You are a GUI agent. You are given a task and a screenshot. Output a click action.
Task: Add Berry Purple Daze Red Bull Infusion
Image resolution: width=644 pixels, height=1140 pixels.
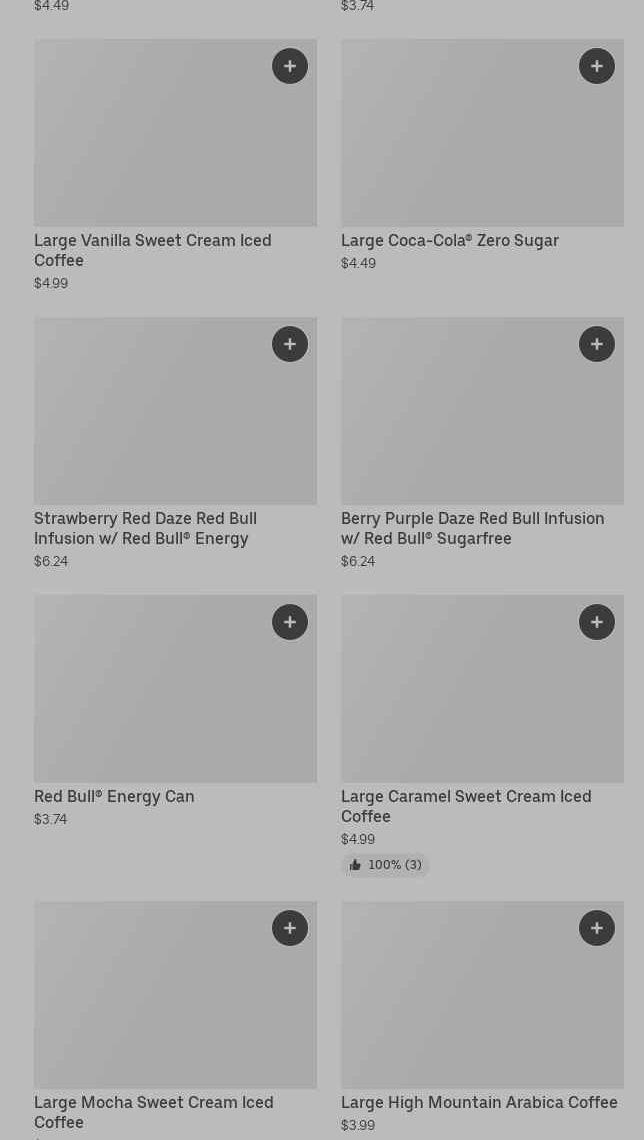click(597, 344)
